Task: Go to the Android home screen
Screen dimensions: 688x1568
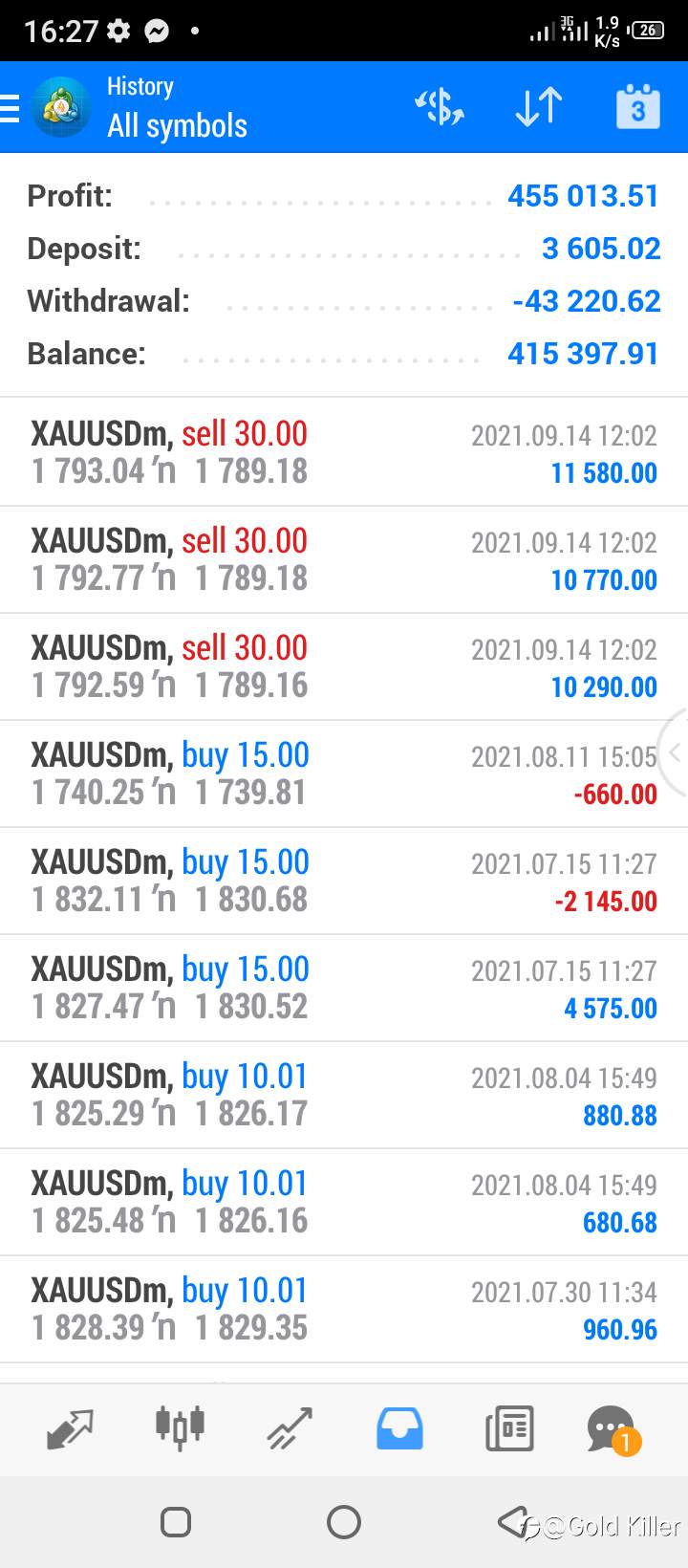Action: pyautogui.click(x=344, y=1522)
